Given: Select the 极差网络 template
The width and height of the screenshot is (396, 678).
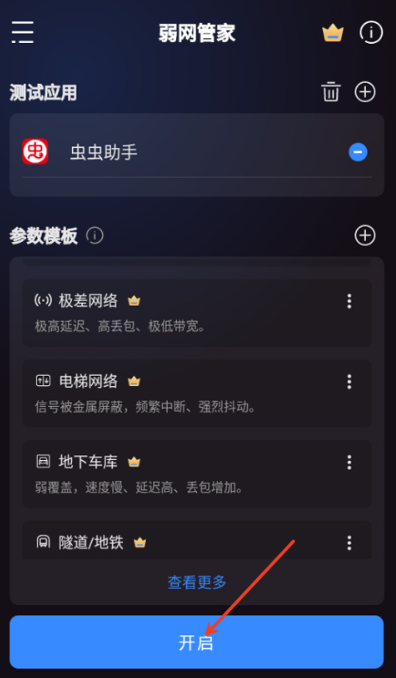Looking at the screenshot, I should (197, 313).
